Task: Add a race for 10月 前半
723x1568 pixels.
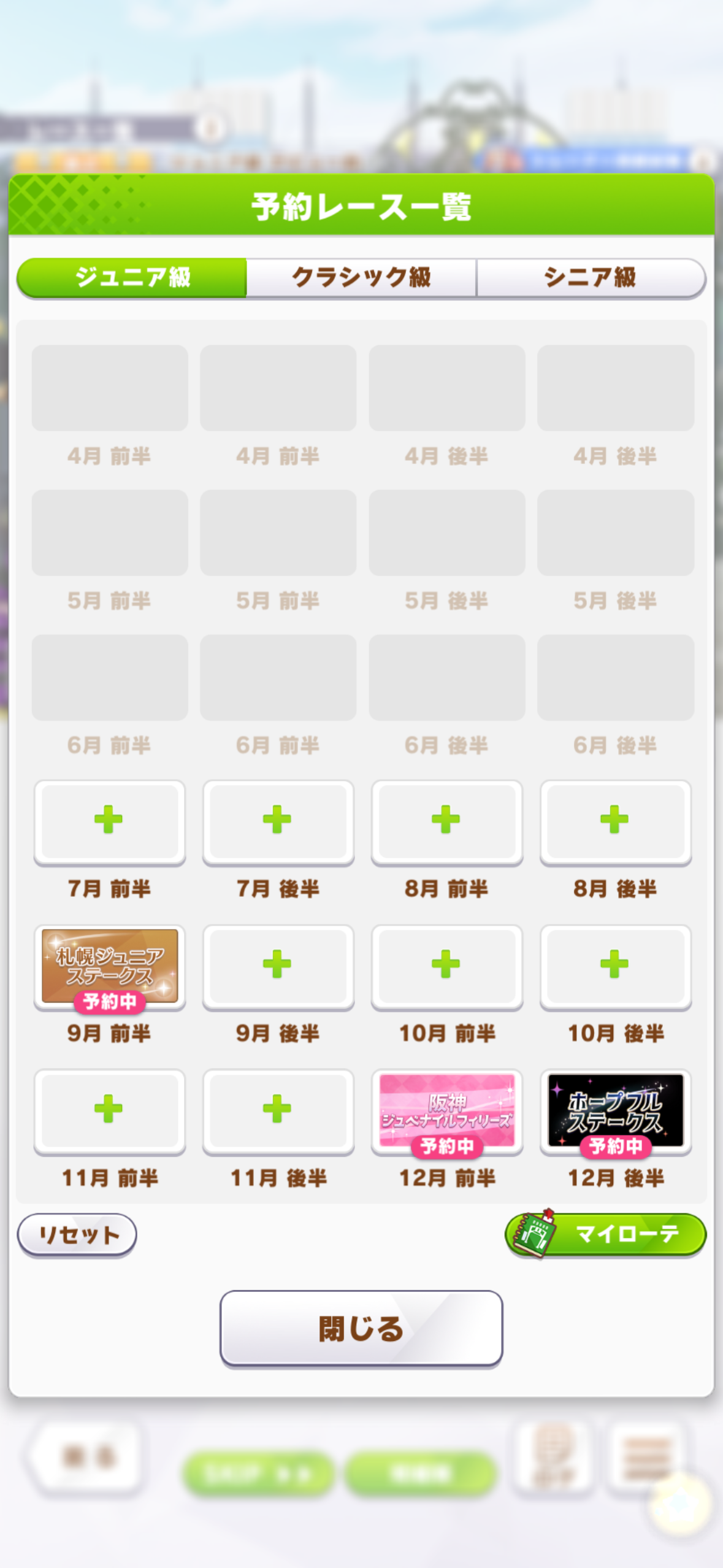Action: click(446, 966)
